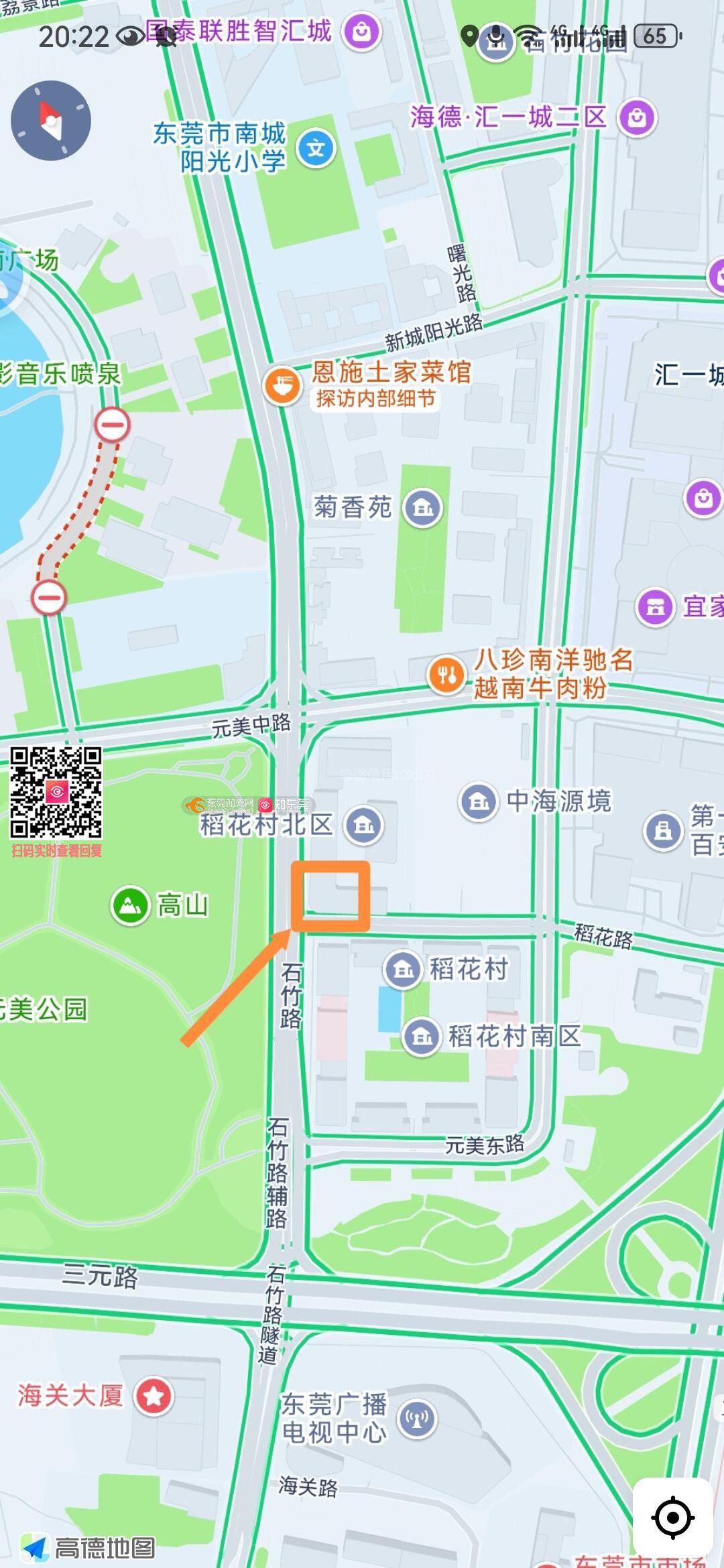The height and width of the screenshot is (1568, 724).
Task: Select the 中海源境 residential marker
Action: (x=479, y=801)
